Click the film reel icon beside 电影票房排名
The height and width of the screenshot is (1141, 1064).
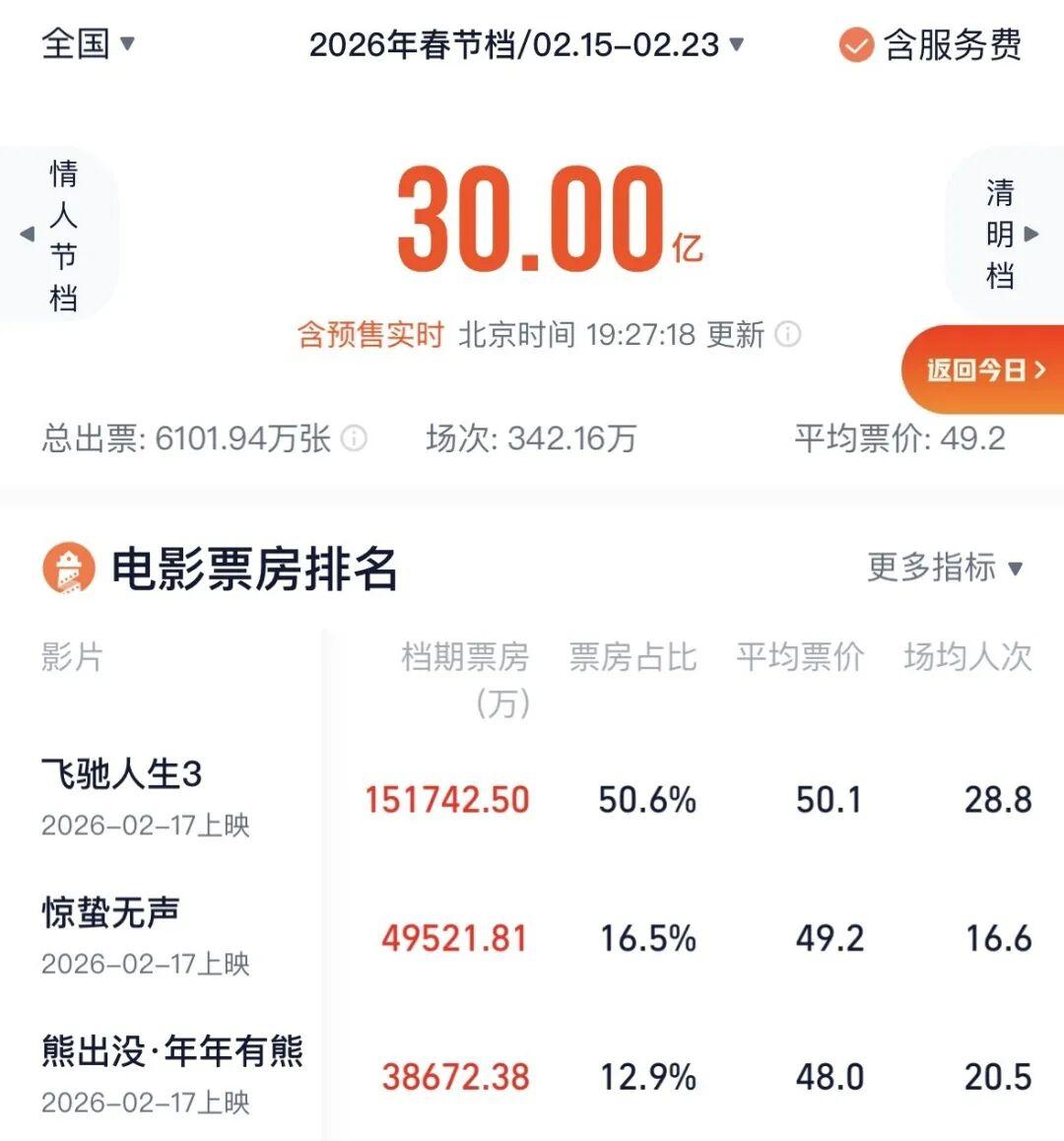tap(69, 570)
